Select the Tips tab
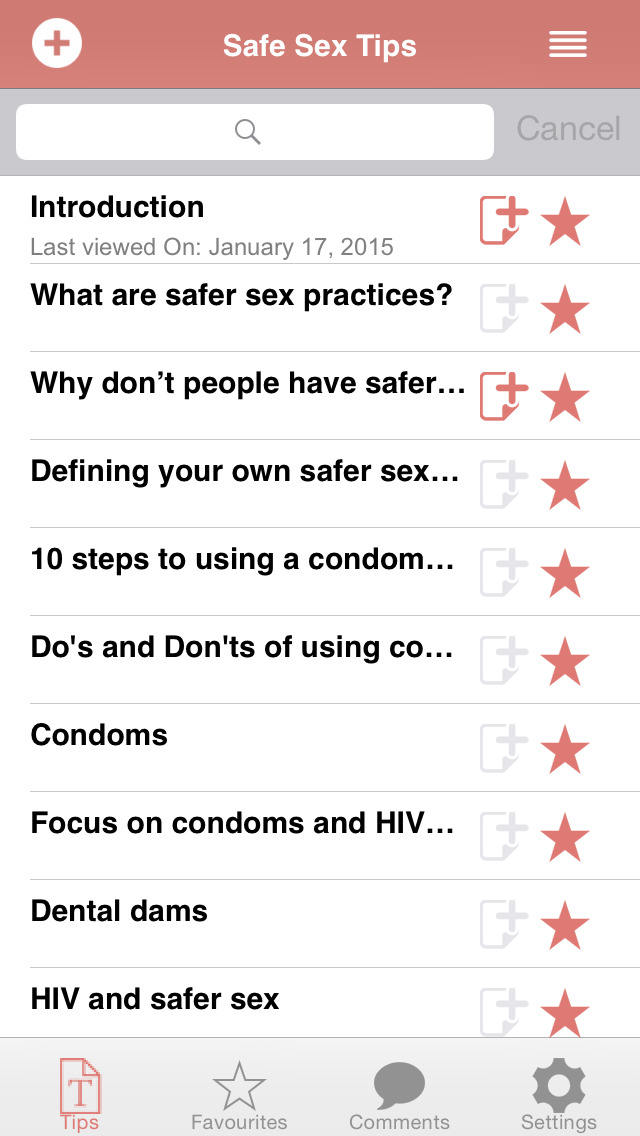Viewport: 640px width, 1136px height. coord(80,1097)
